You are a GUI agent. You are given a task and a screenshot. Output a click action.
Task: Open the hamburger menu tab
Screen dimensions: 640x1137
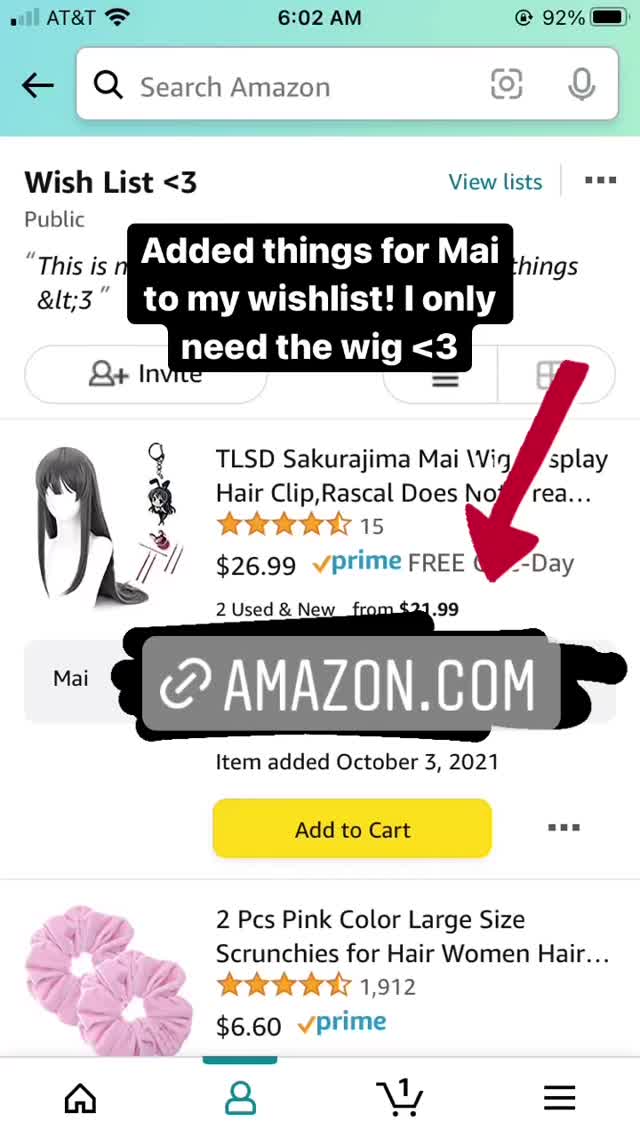click(x=559, y=1098)
